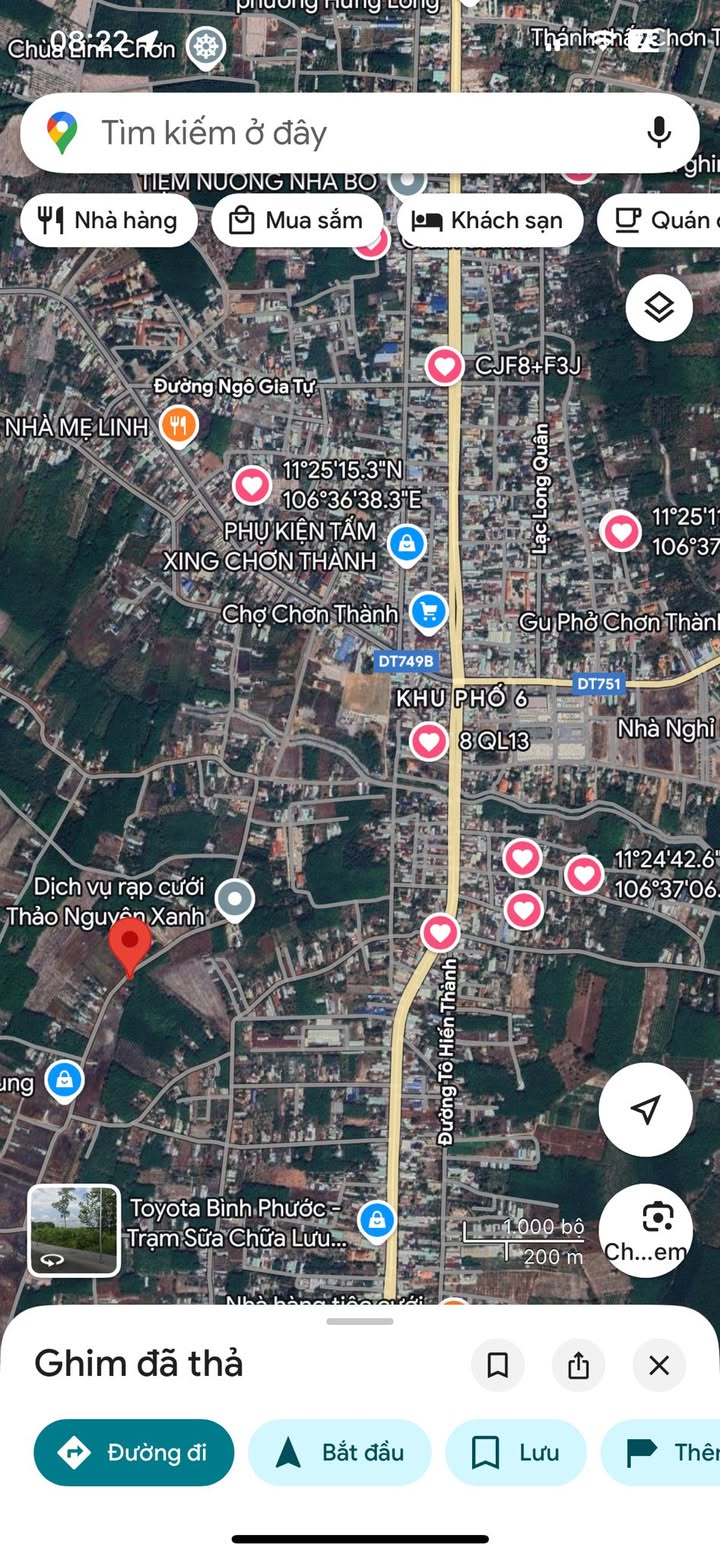Open the Street View preview thumbnail

point(74,1231)
